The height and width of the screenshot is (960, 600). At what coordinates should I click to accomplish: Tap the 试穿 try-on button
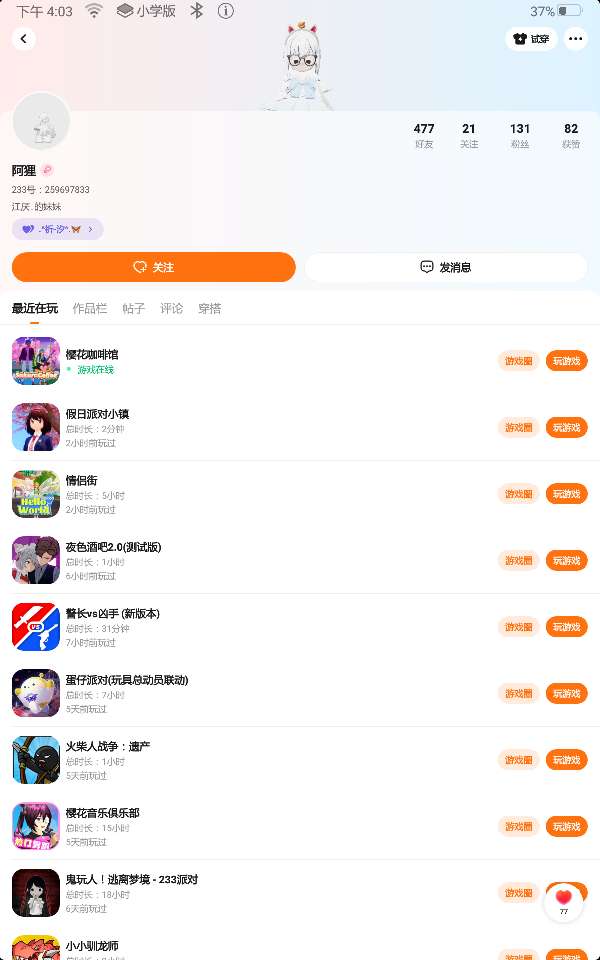pos(531,39)
